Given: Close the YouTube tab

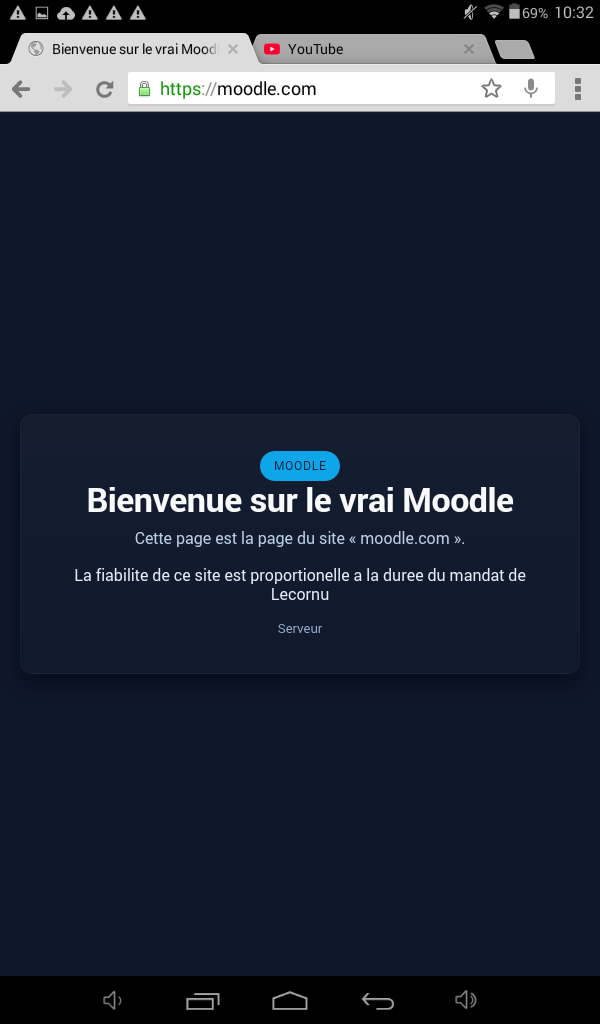Looking at the screenshot, I should [469, 49].
